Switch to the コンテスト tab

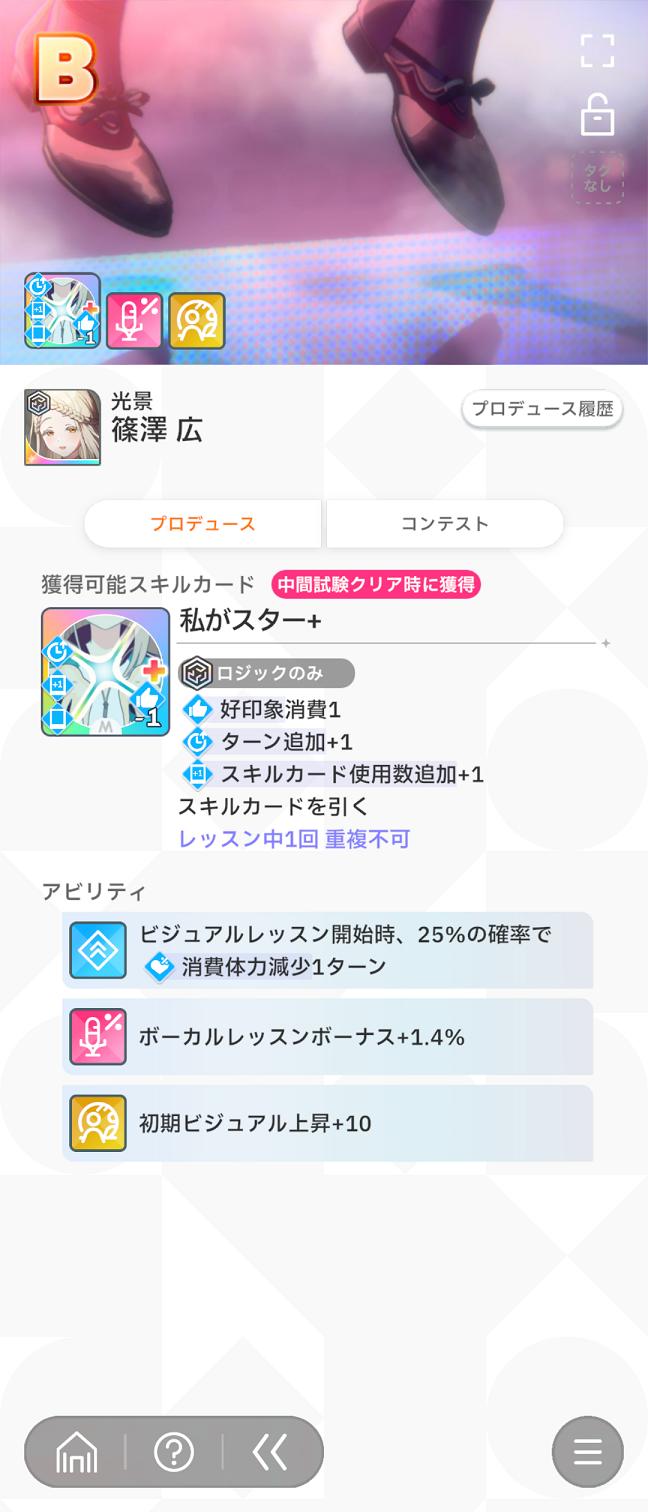coord(445,524)
